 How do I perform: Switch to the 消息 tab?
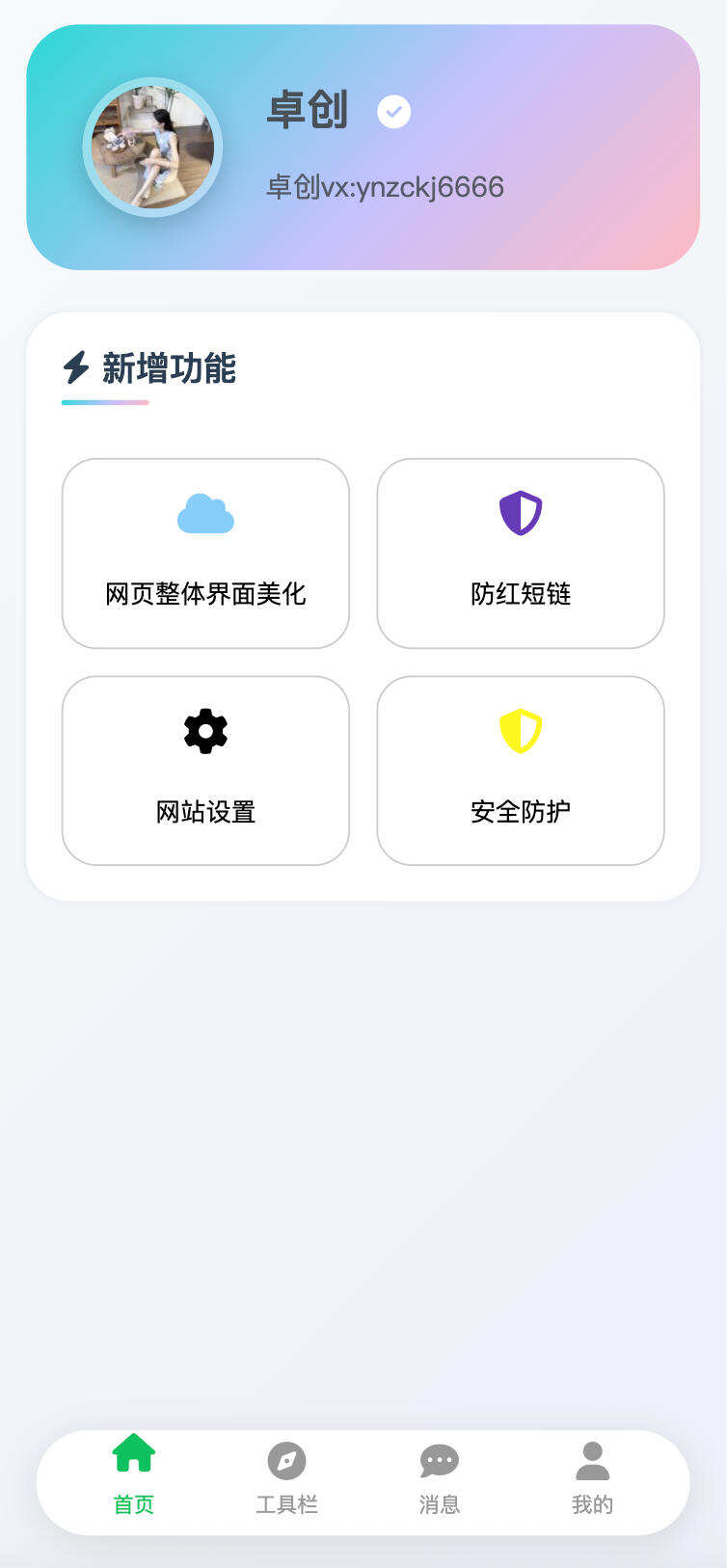point(439,1480)
